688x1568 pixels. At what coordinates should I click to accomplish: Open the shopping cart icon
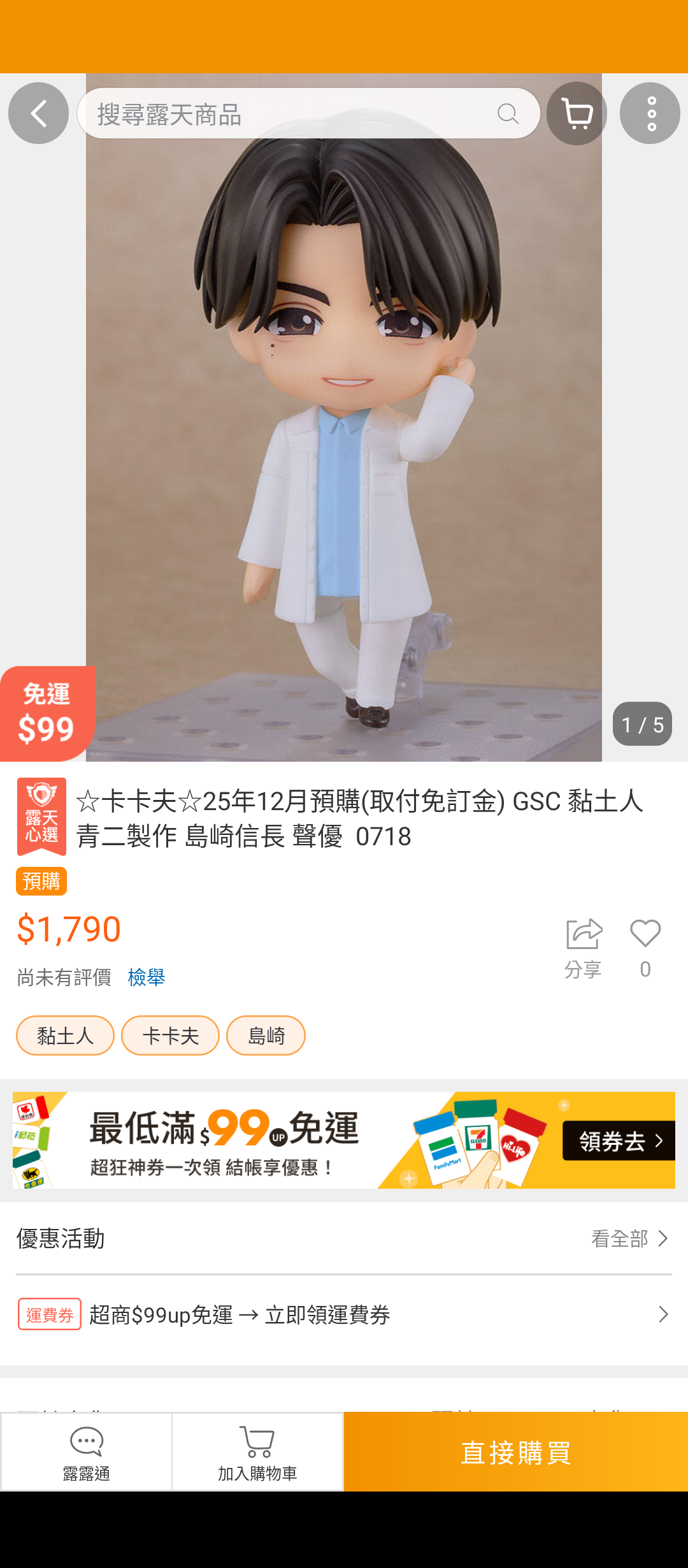(x=577, y=113)
